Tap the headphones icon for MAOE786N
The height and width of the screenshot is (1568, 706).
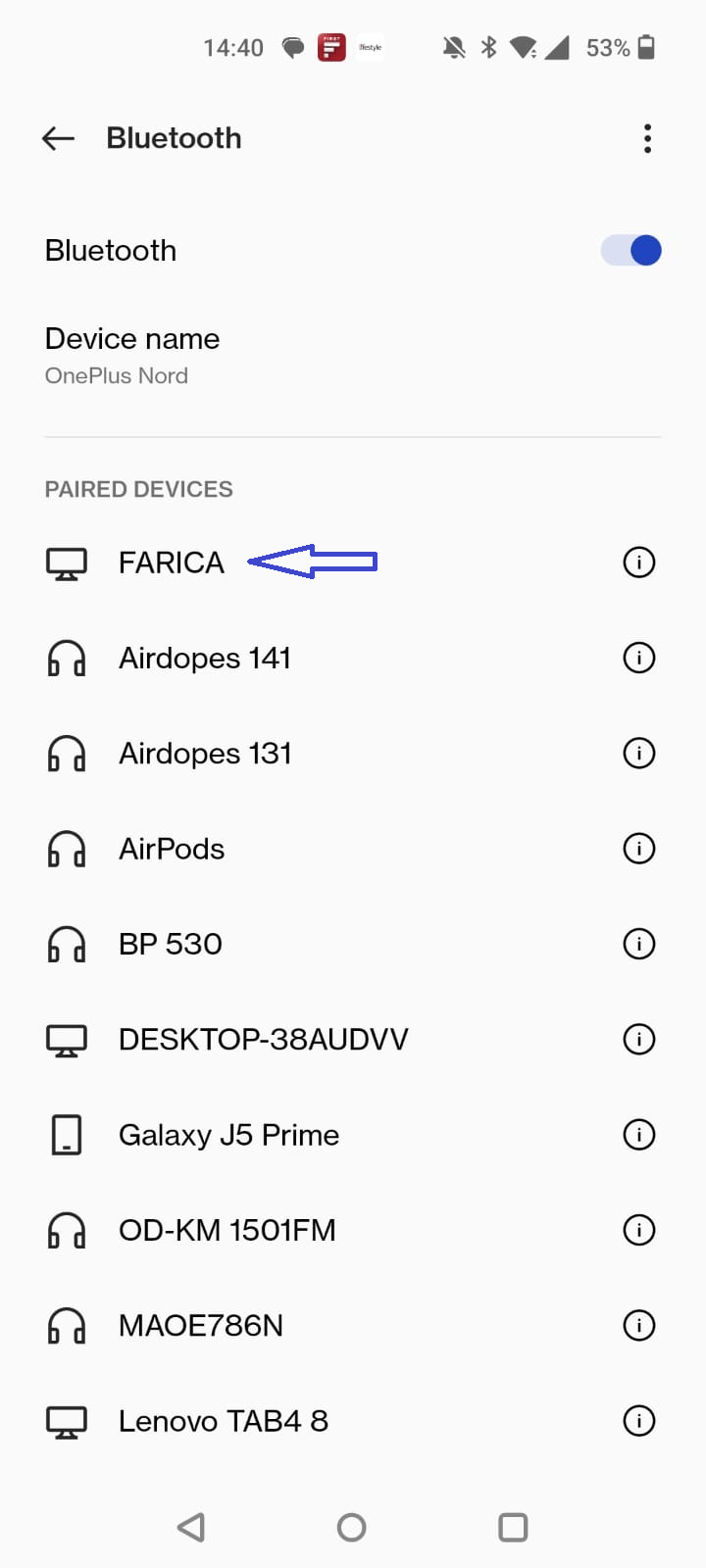coord(66,1325)
